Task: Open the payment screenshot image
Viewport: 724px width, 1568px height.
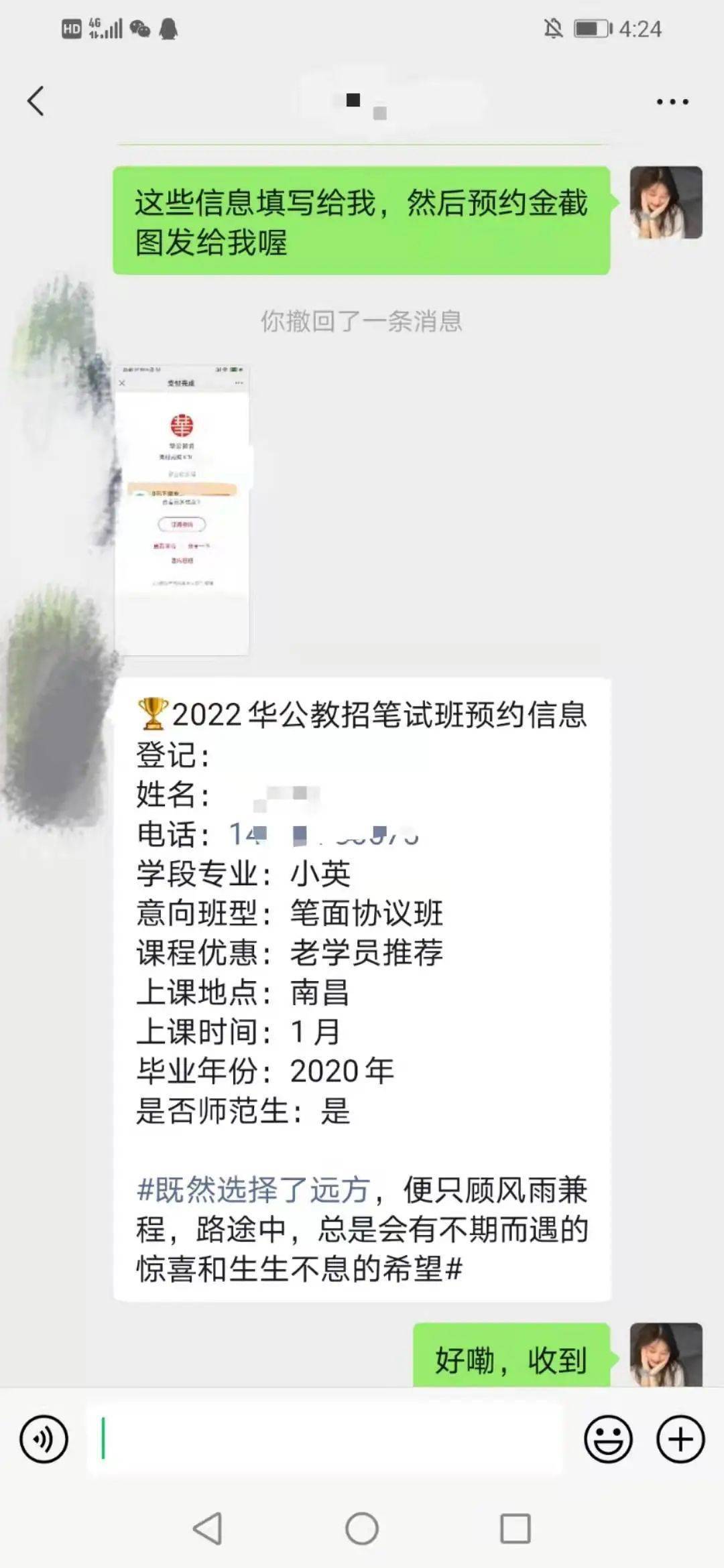Action: tap(182, 510)
